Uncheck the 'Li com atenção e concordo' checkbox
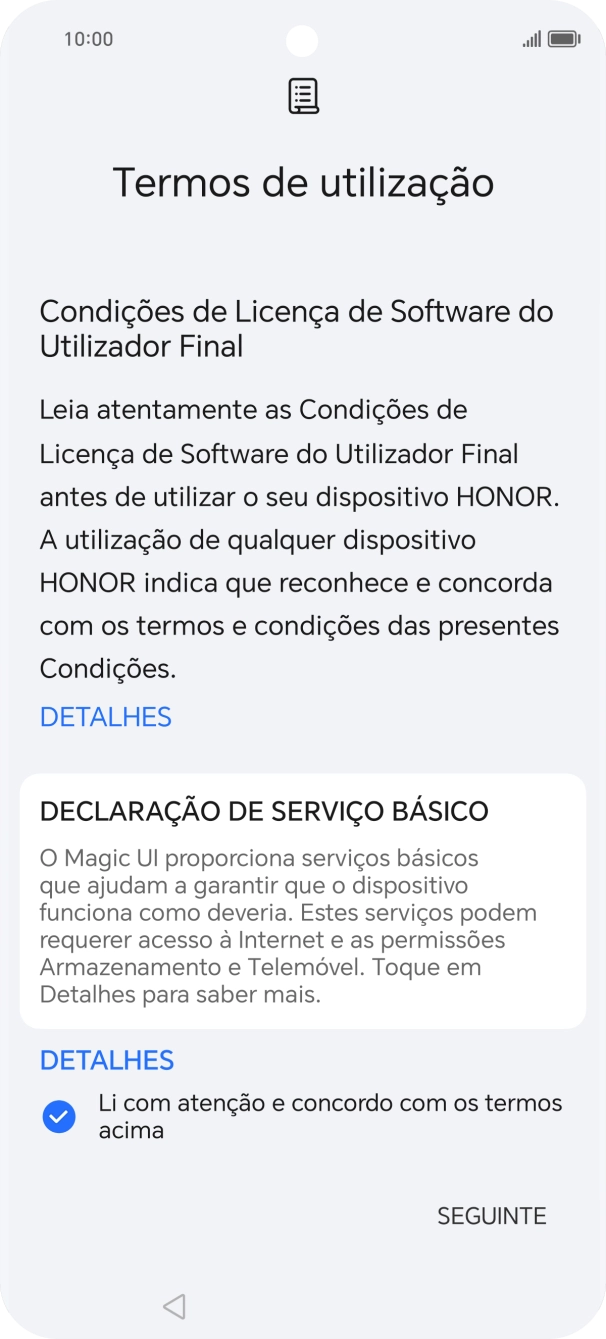The width and height of the screenshot is (606, 1339). click(x=59, y=1117)
